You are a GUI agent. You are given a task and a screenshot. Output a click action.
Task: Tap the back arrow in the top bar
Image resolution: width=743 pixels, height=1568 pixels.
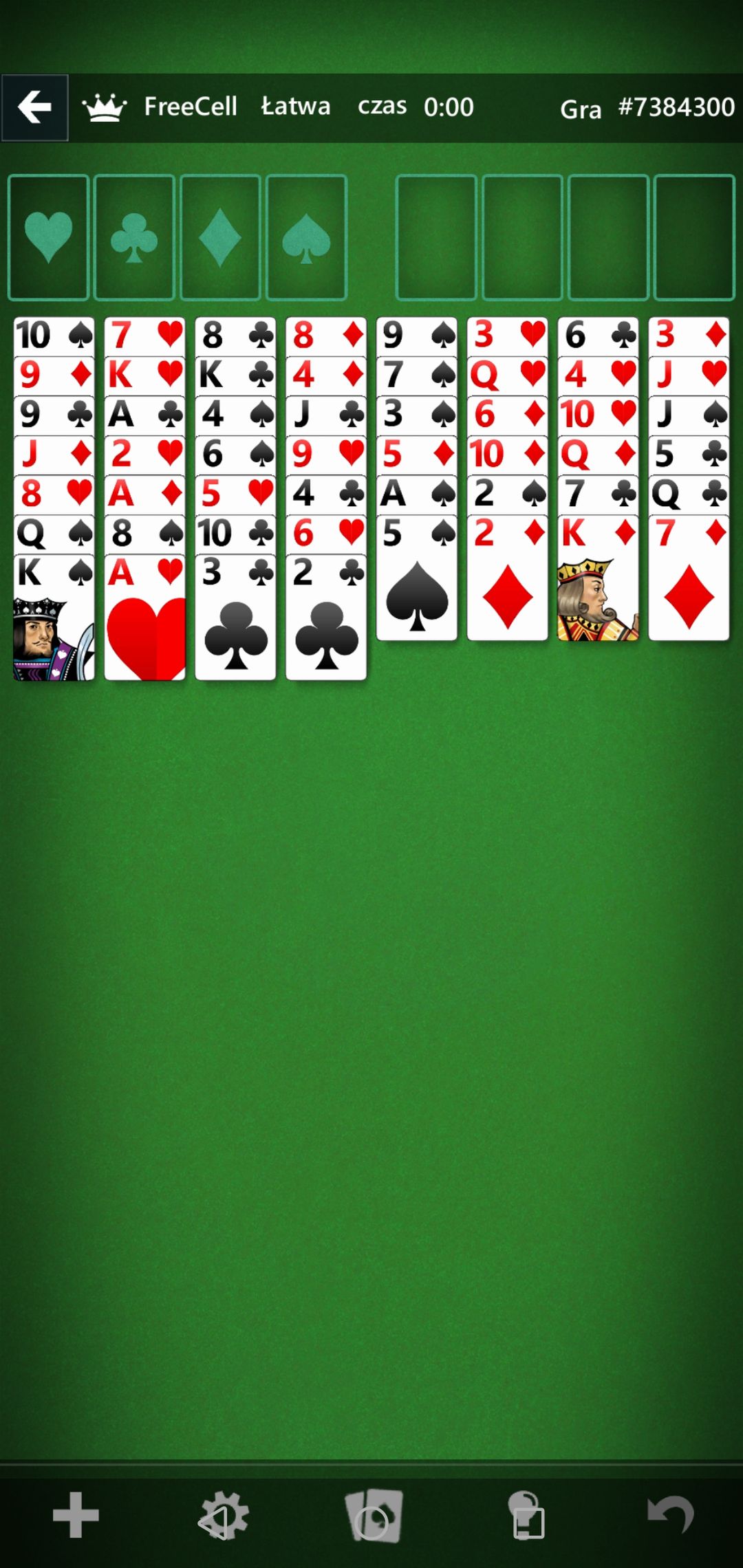34,107
